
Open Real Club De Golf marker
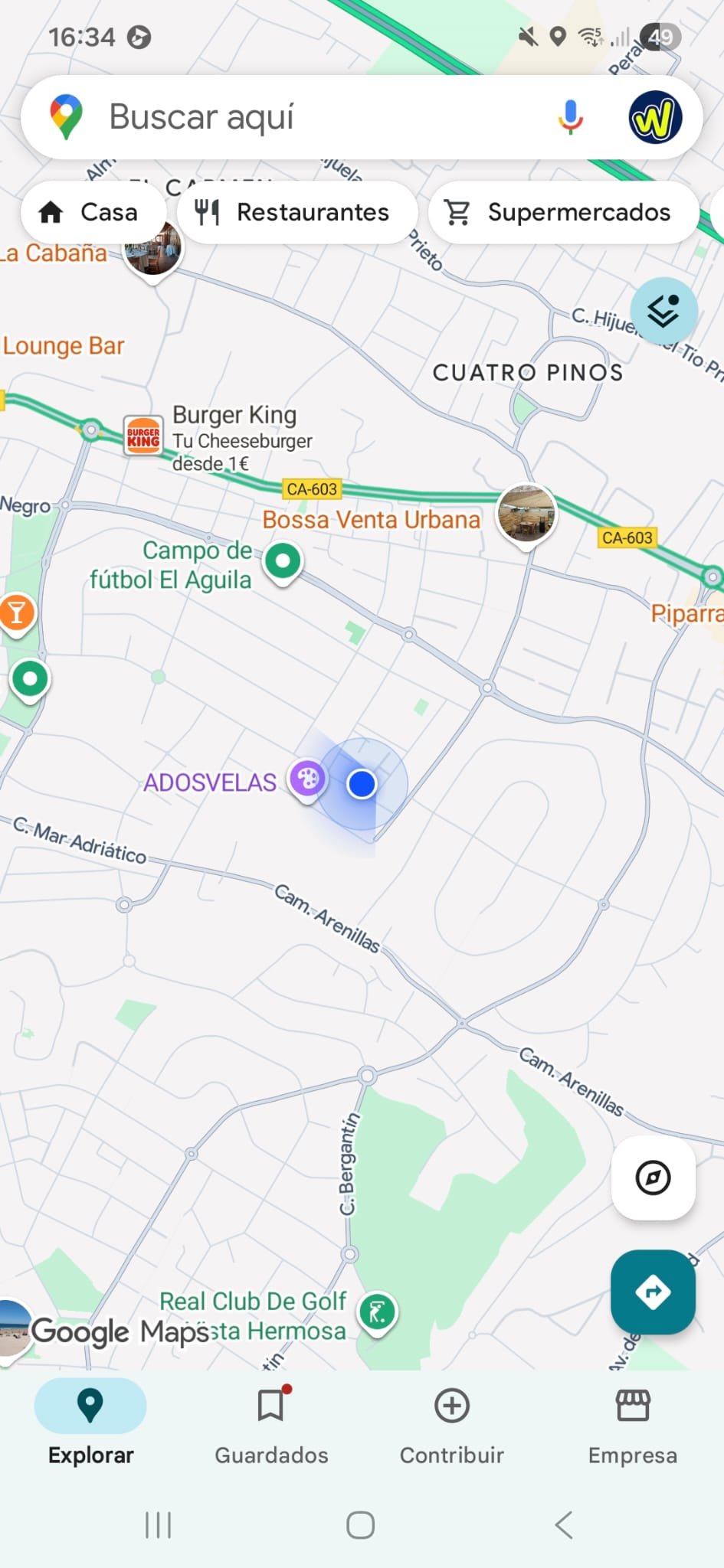point(377,1312)
